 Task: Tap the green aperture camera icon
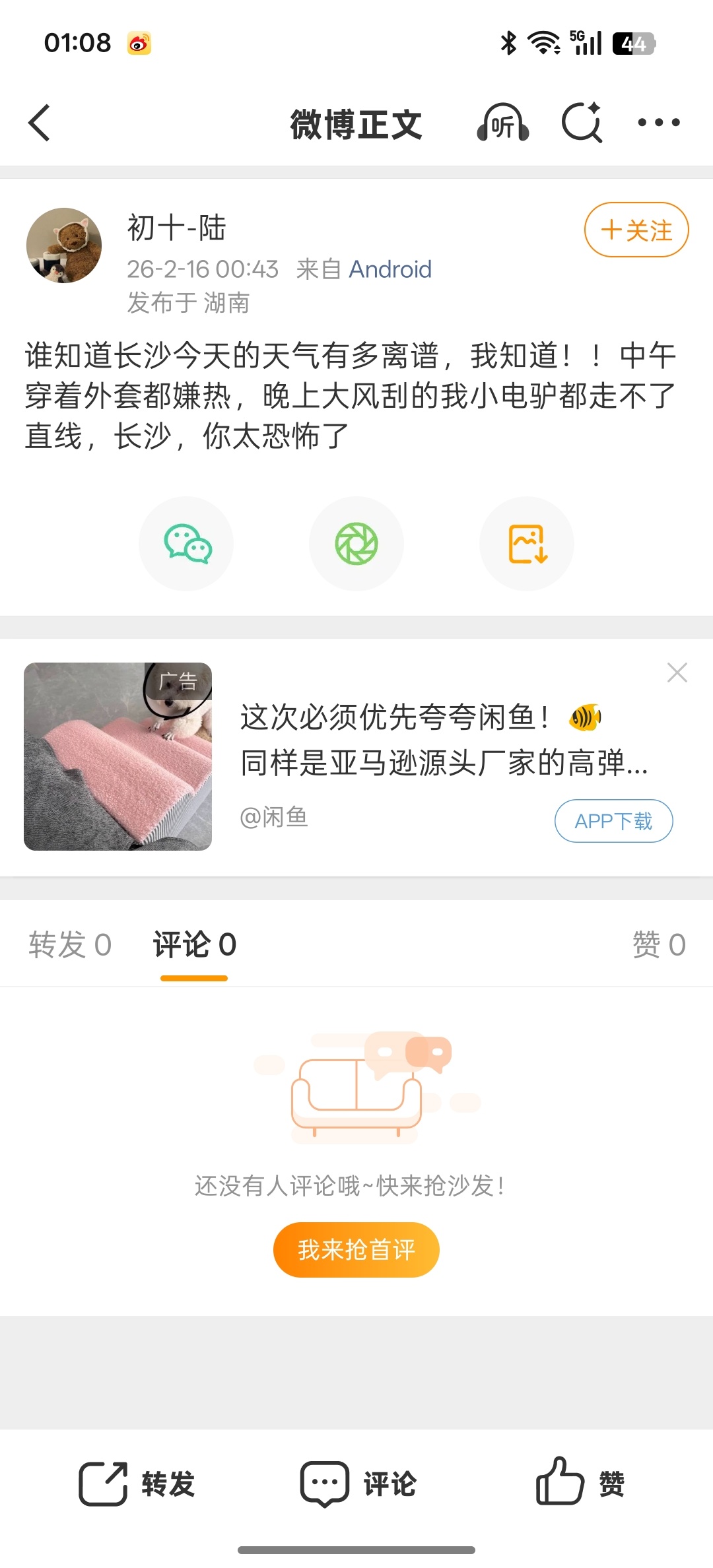click(356, 542)
